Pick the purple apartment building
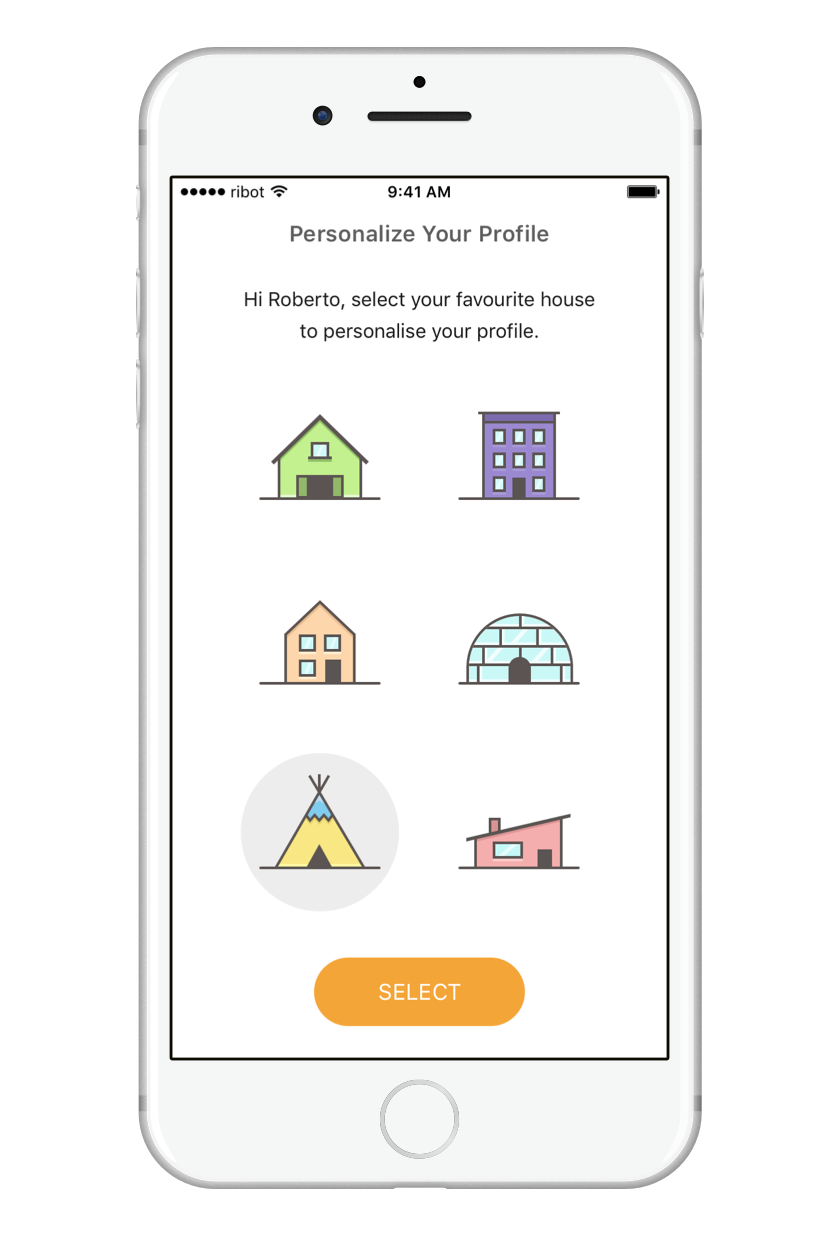 (518, 456)
